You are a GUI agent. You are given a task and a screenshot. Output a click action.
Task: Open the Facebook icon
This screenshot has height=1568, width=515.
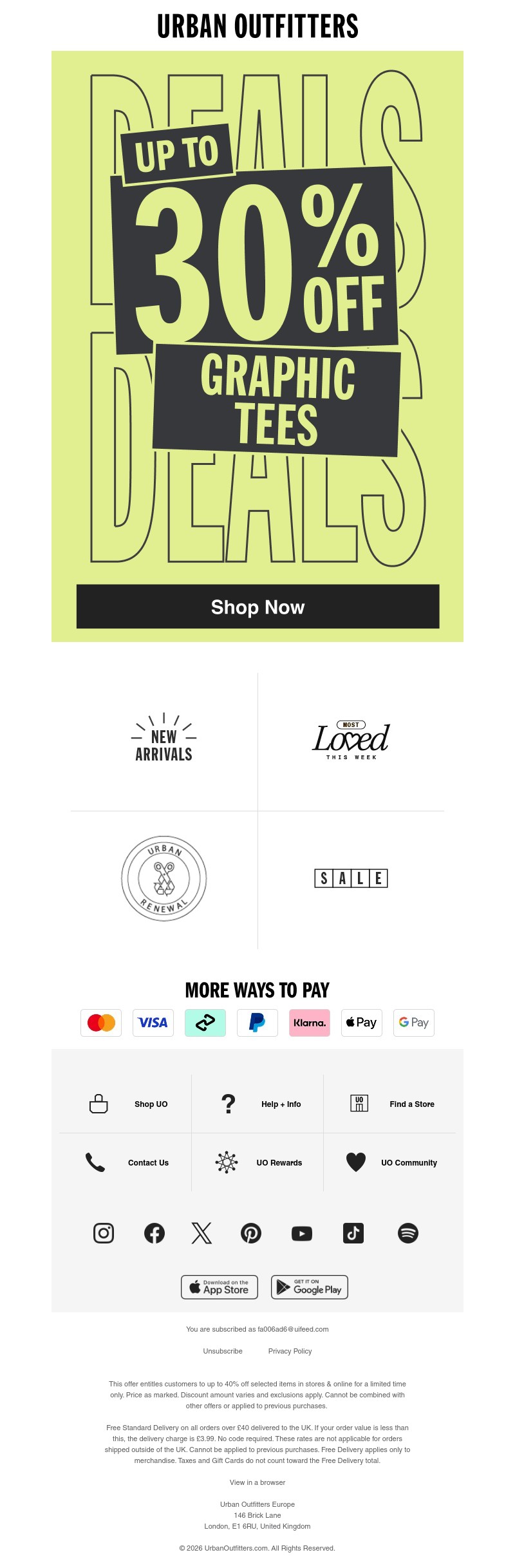click(x=154, y=1233)
